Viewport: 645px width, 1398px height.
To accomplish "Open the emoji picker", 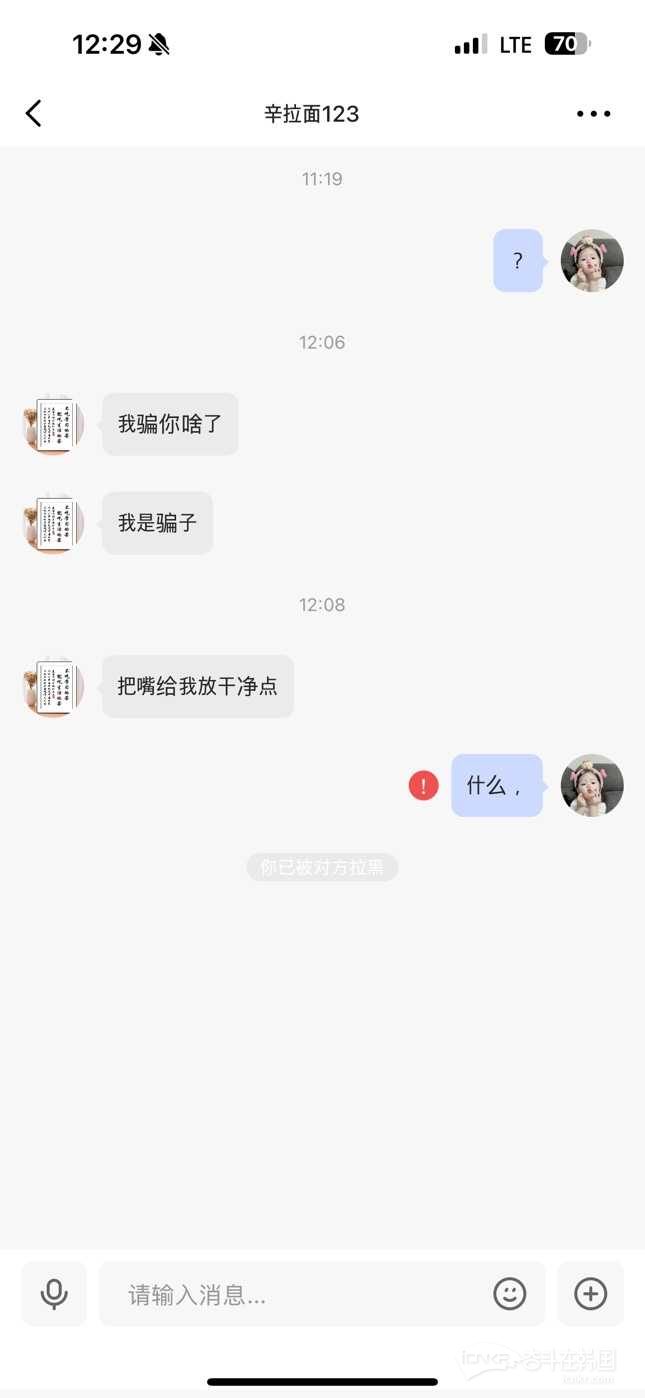I will [510, 1294].
